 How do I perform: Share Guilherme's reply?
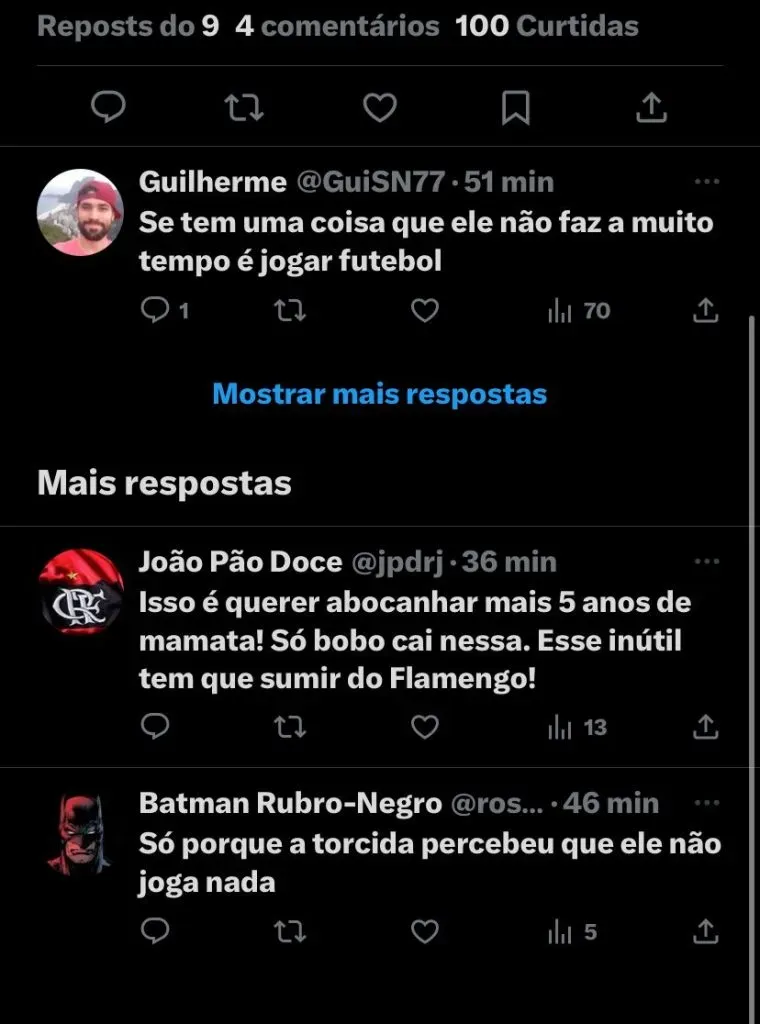706,311
